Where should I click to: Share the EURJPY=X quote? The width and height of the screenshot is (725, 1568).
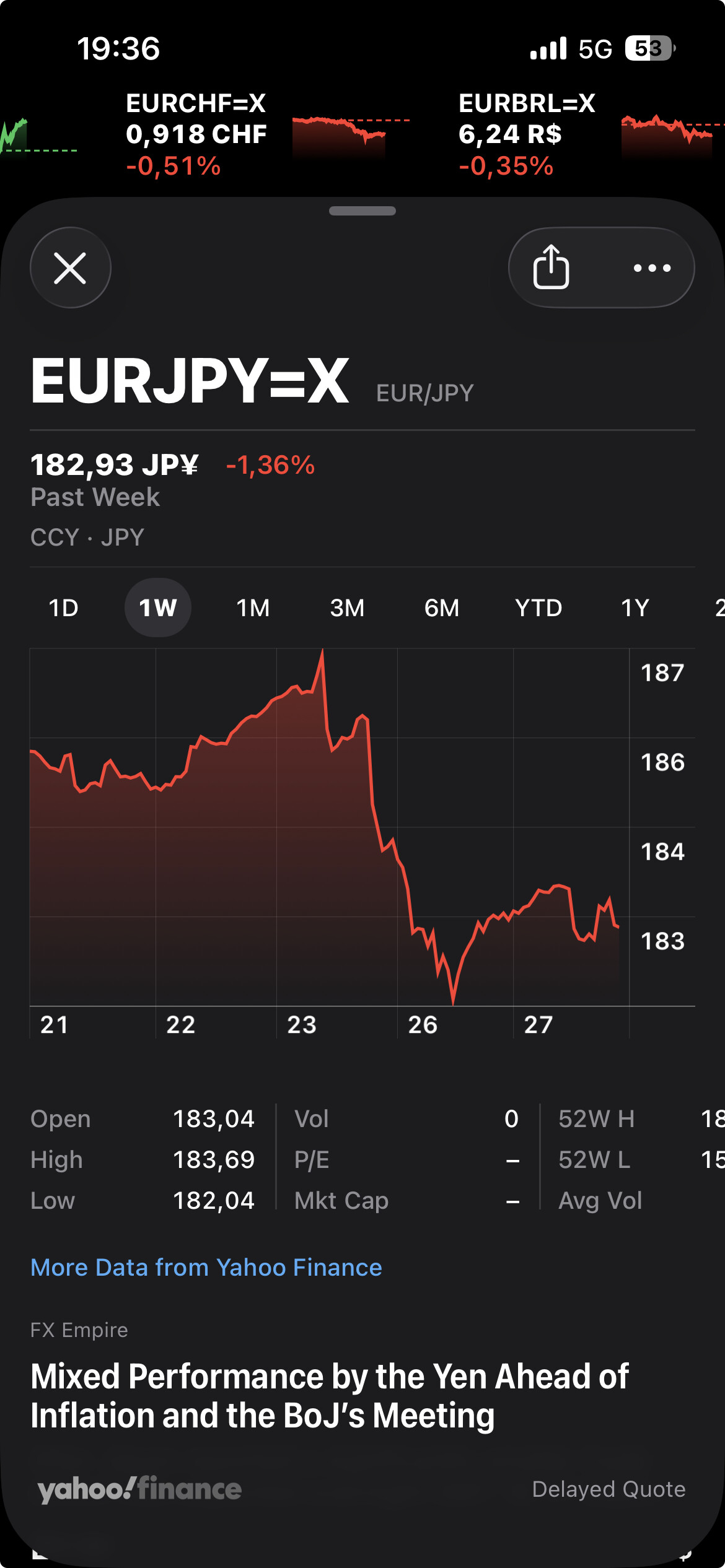point(551,268)
